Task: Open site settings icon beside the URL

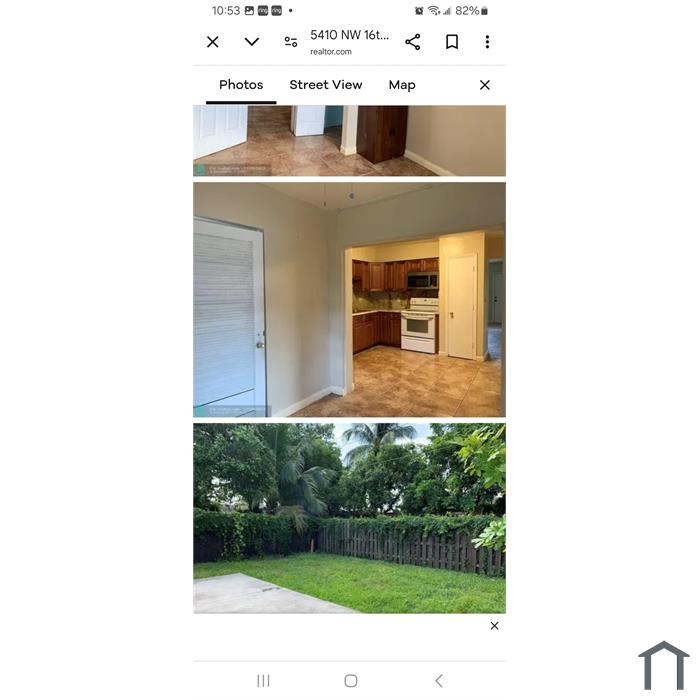Action: (x=291, y=42)
